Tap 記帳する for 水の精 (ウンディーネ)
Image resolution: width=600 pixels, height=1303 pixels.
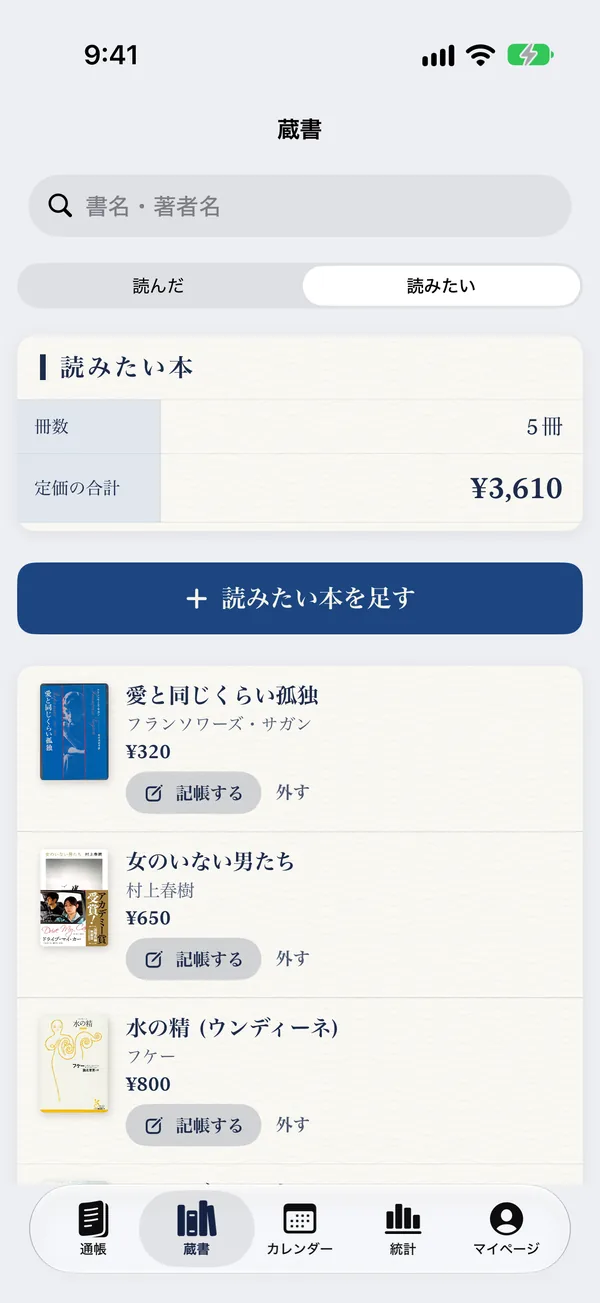(x=194, y=1125)
